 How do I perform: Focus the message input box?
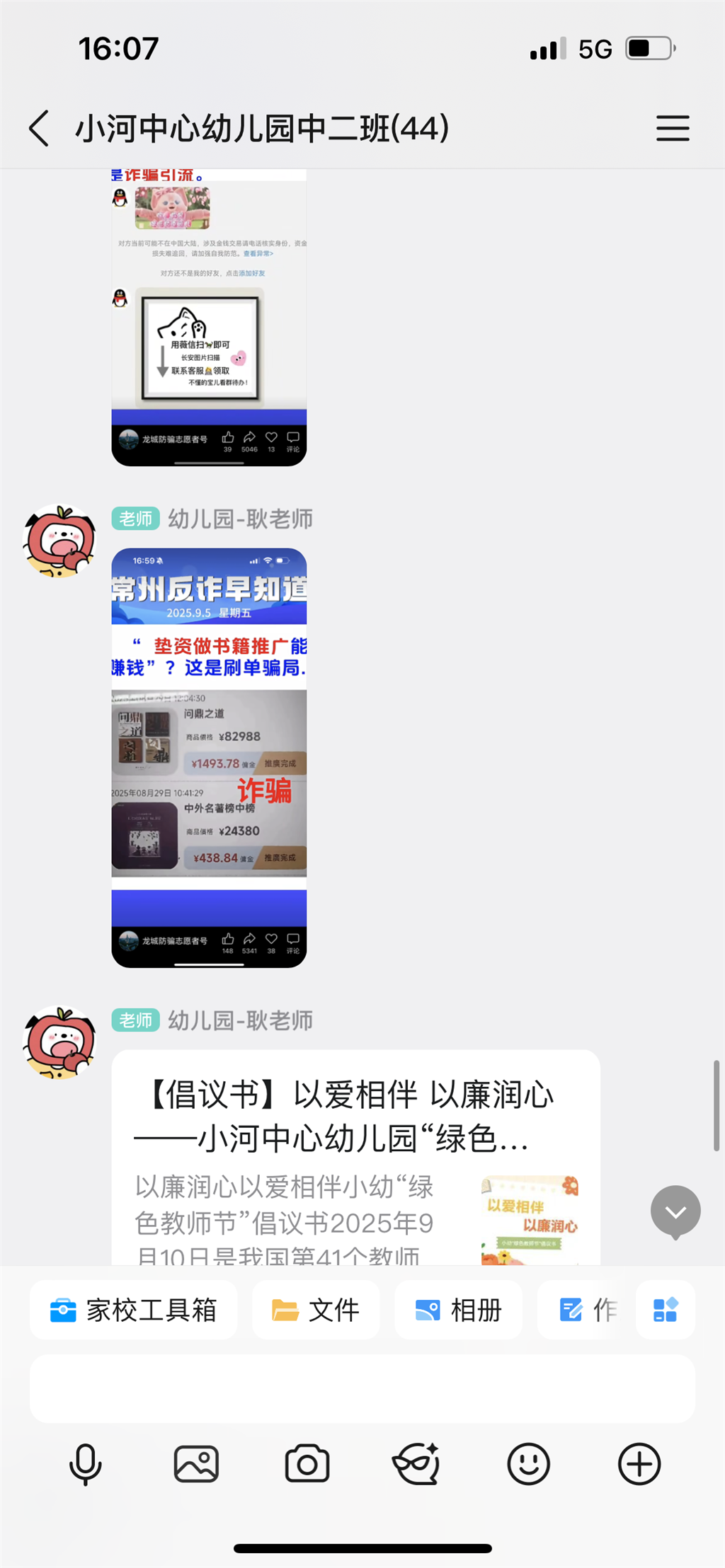point(362,1388)
